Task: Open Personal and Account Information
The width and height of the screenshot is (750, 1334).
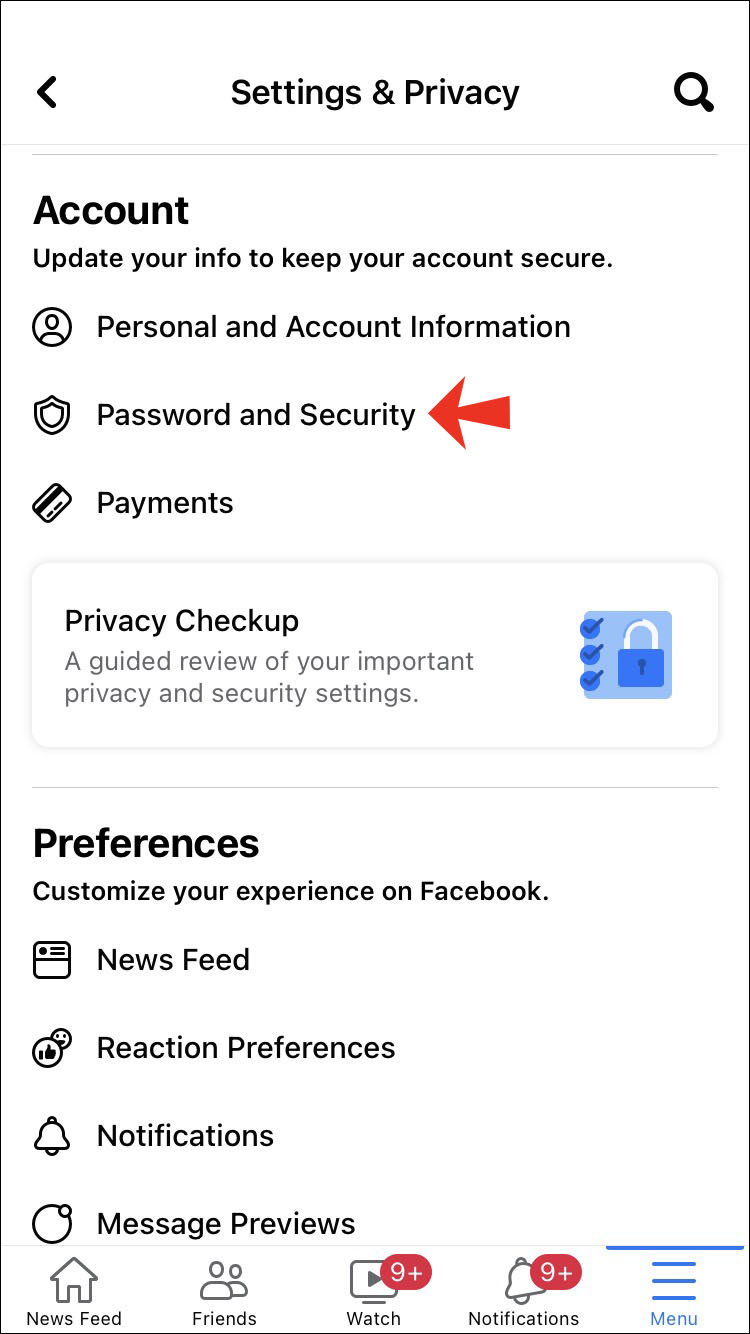Action: pyautogui.click(x=333, y=327)
